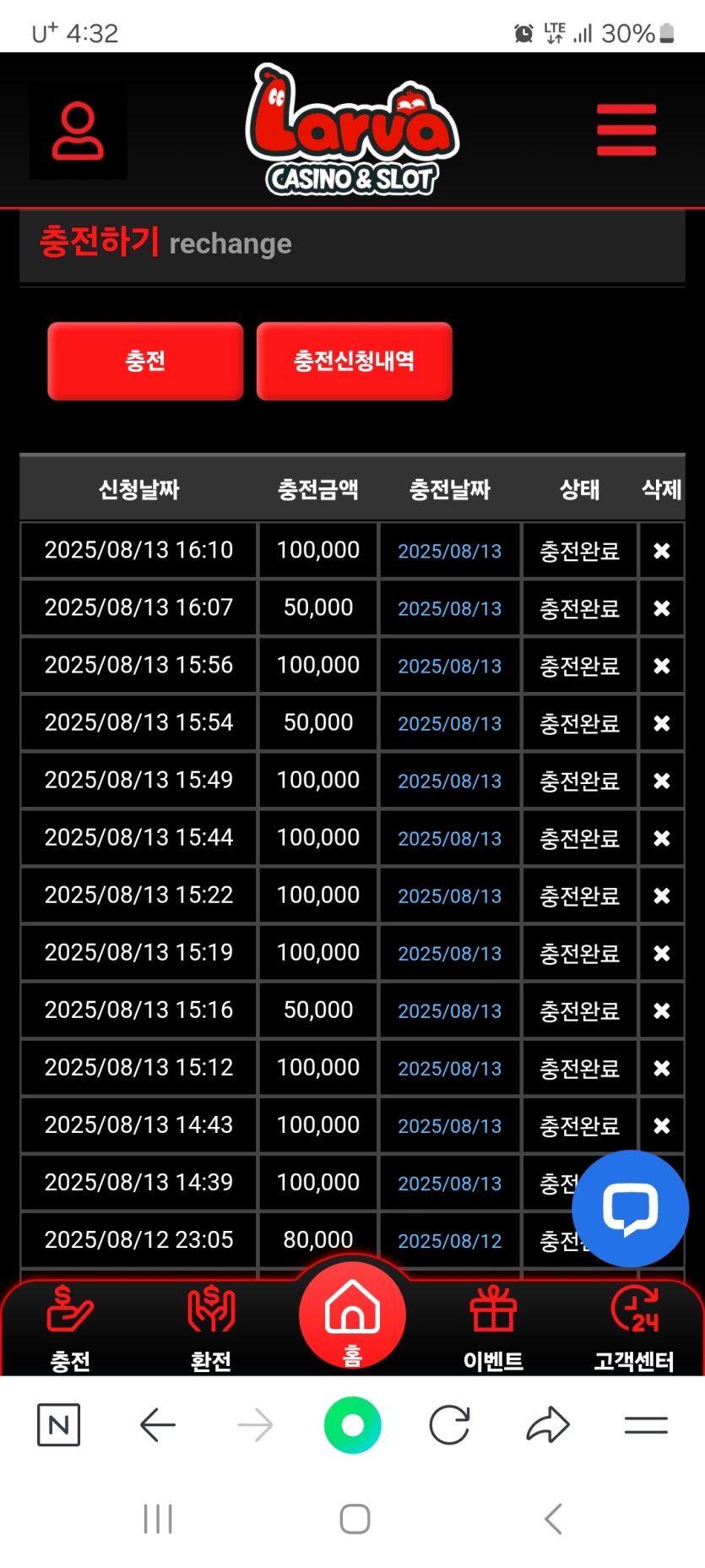Tap the red 충전 button
Image resolution: width=705 pixels, height=1568 pixels.
[145, 361]
